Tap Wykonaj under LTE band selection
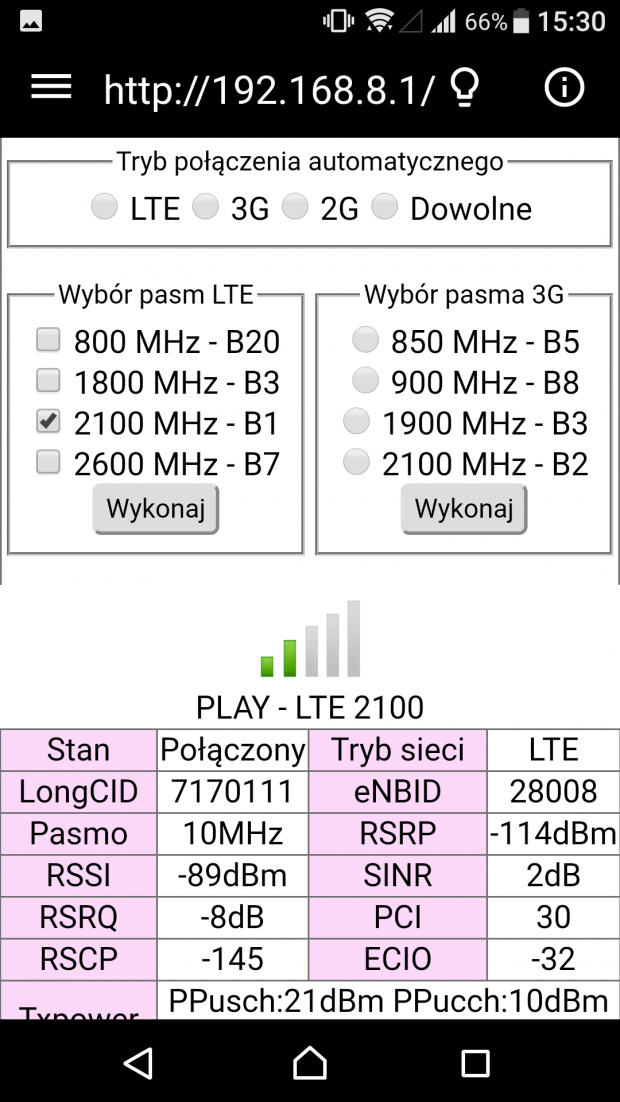This screenshot has width=620, height=1102. [155, 508]
